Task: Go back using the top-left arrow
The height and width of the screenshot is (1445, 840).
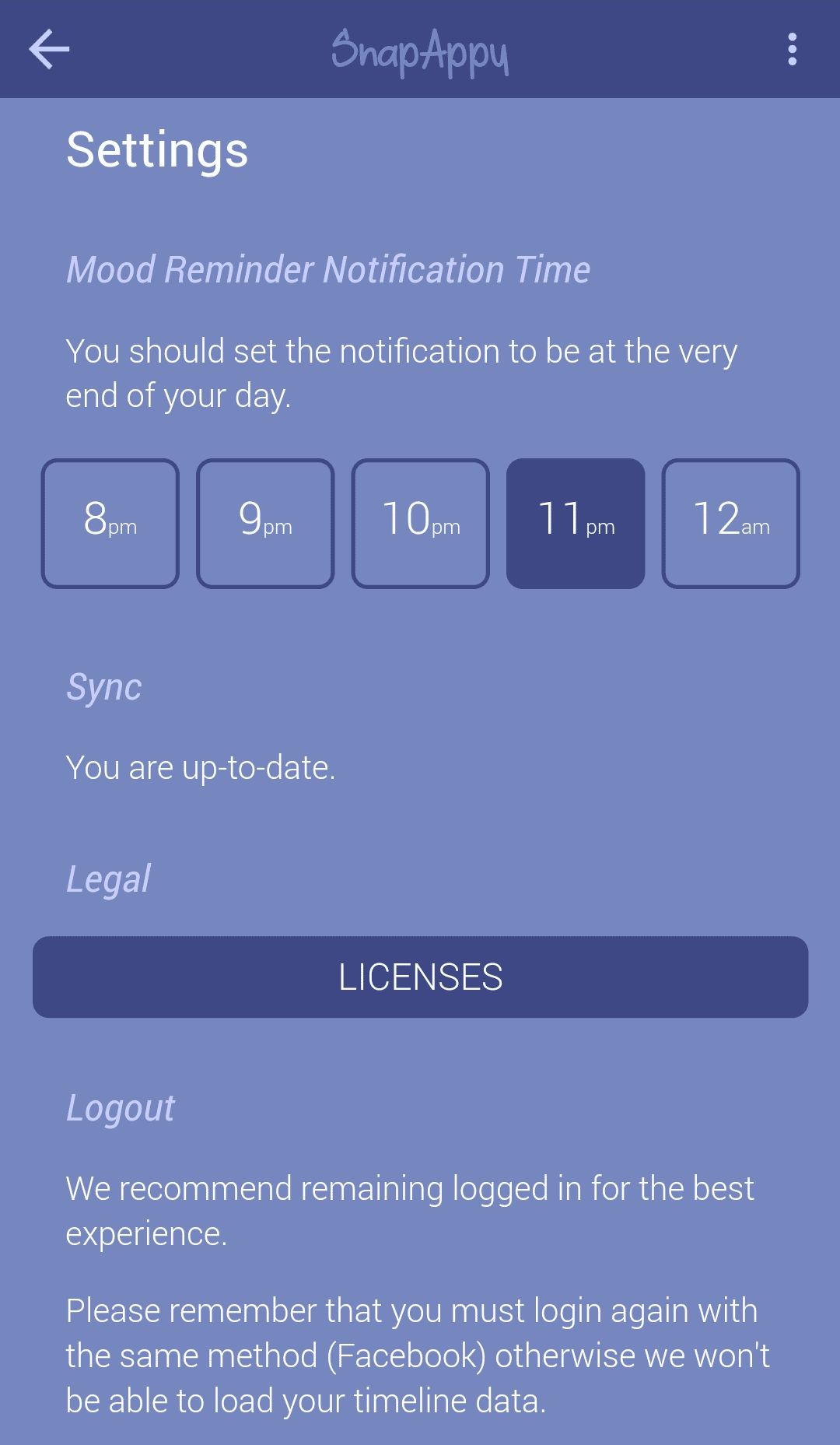Action: coord(48,49)
